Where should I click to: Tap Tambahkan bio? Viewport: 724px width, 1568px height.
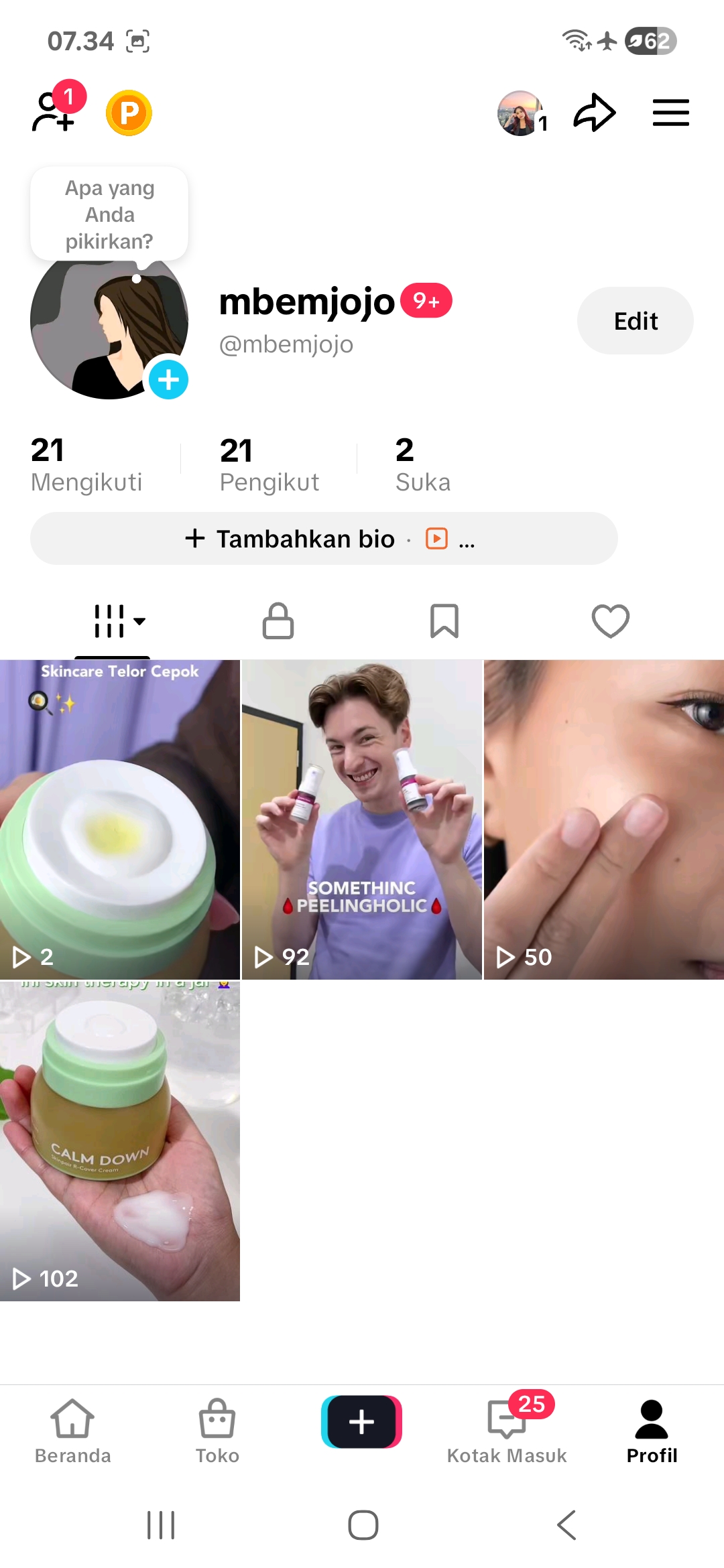[292, 539]
